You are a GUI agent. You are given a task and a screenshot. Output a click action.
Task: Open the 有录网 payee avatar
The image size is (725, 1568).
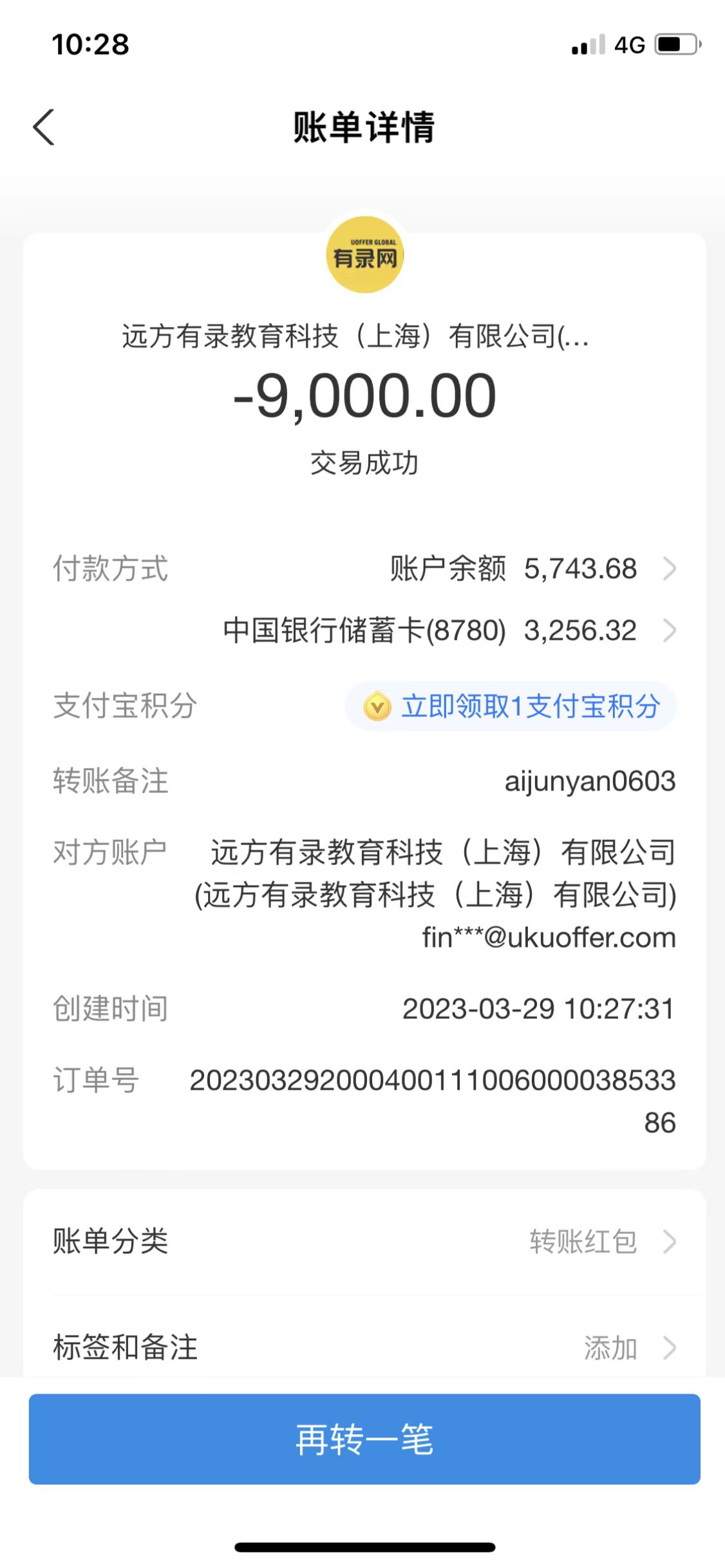[365, 255]
